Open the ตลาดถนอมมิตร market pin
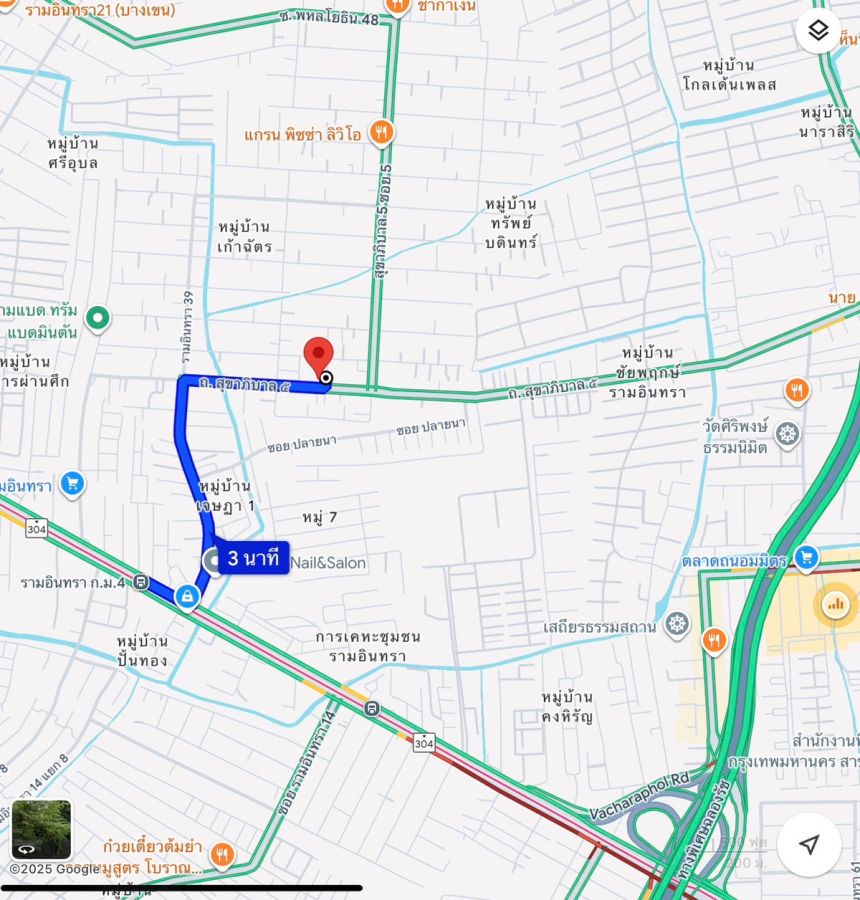This screenshot has height=900, width=860. tap(806, 558)
